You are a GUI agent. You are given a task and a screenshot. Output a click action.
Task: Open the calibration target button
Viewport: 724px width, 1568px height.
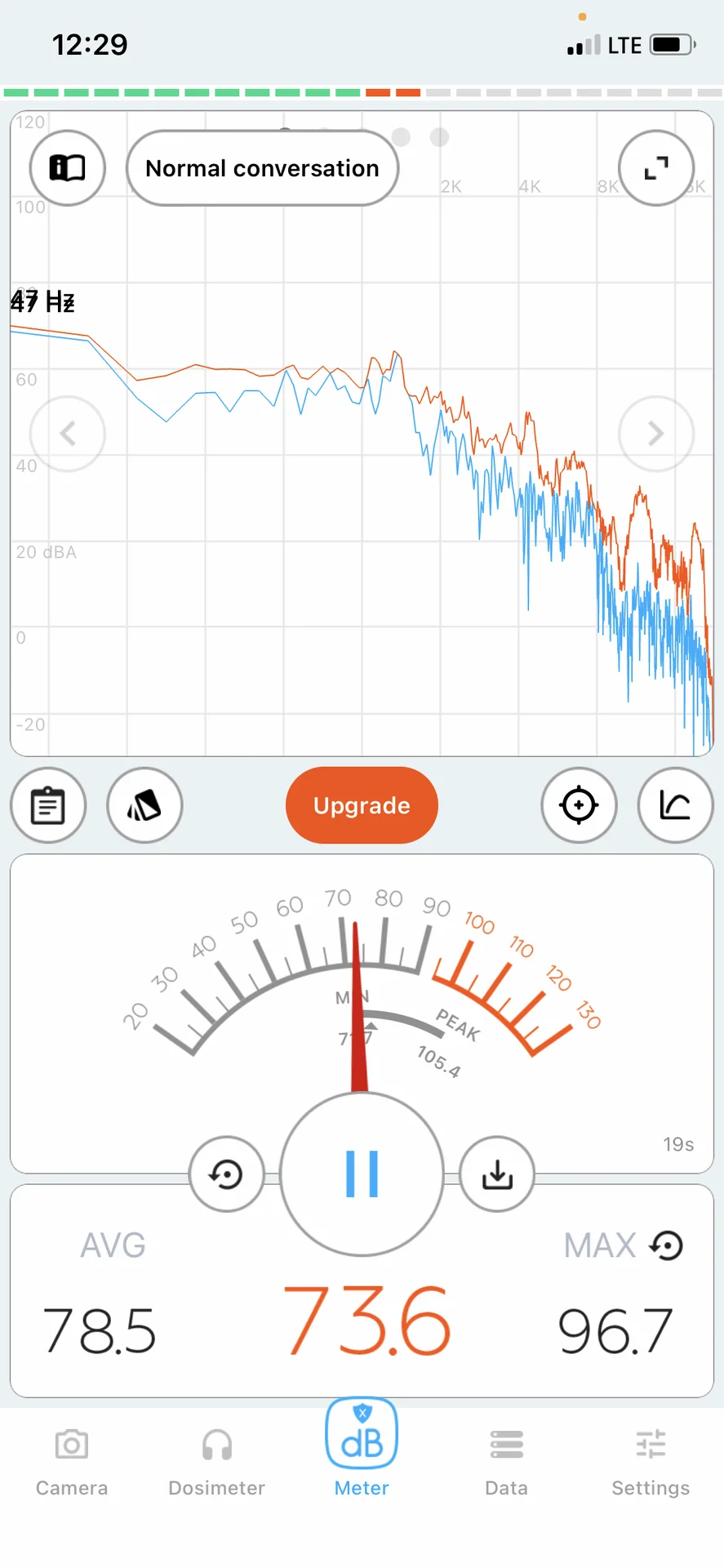point(579,806)
